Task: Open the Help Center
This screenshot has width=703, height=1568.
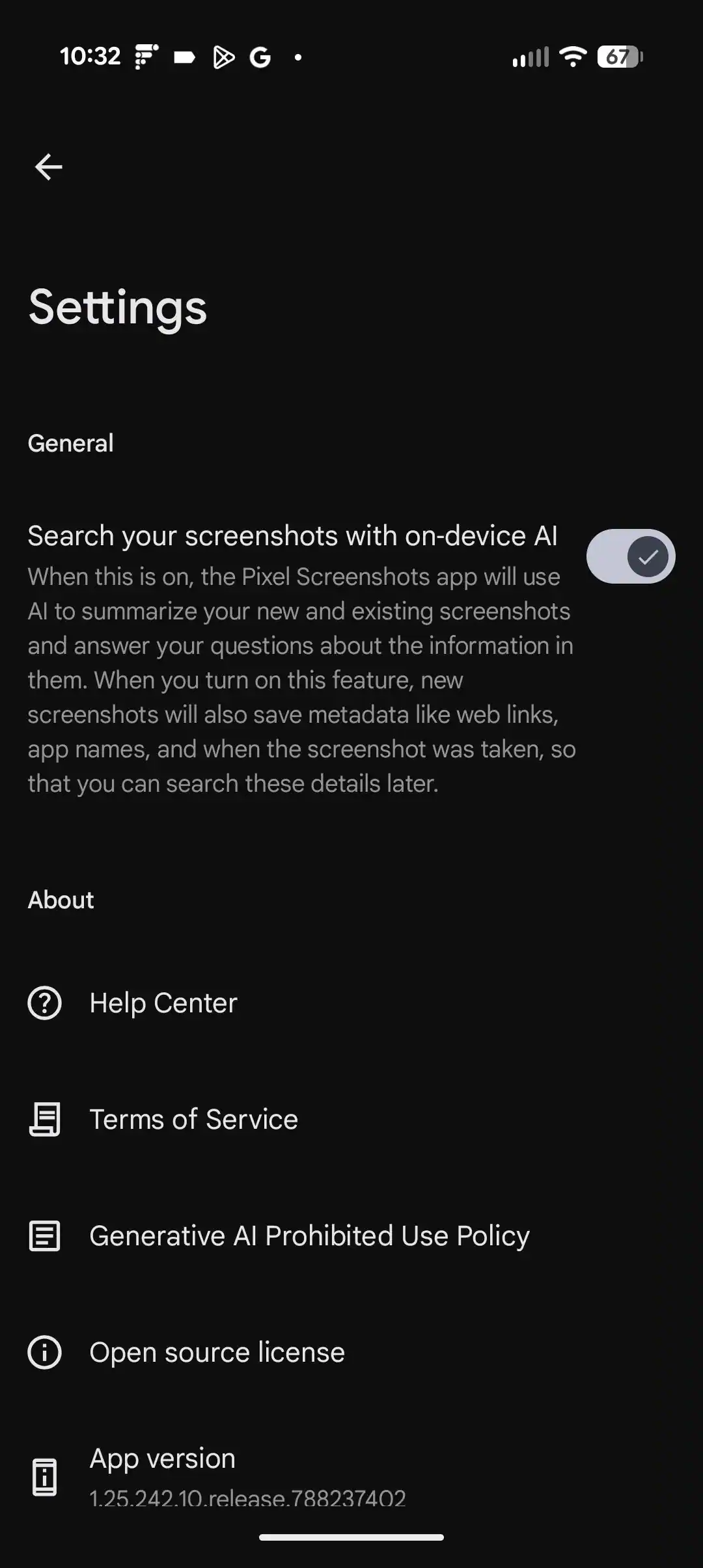Action: click(x=163, y=1003)
